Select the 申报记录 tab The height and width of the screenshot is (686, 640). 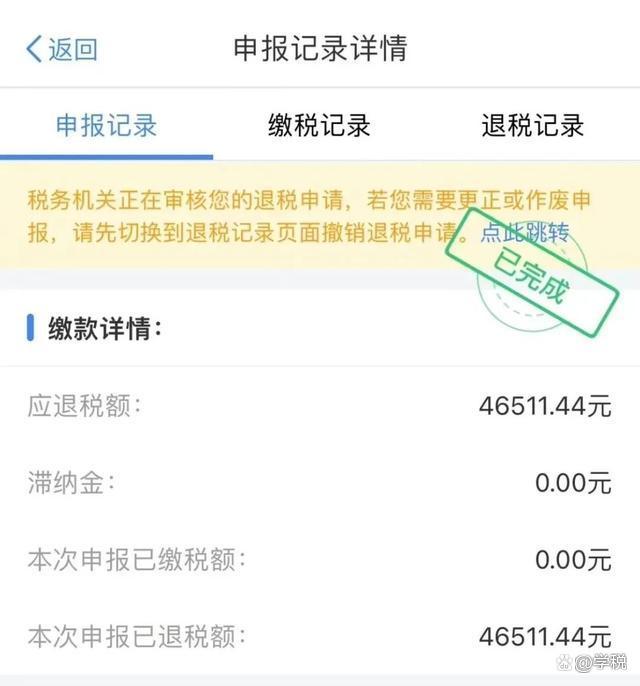106,126
